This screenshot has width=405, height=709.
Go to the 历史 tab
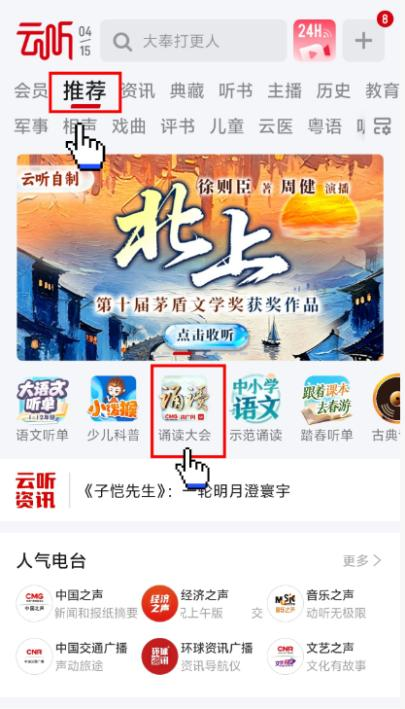point(333,91)
